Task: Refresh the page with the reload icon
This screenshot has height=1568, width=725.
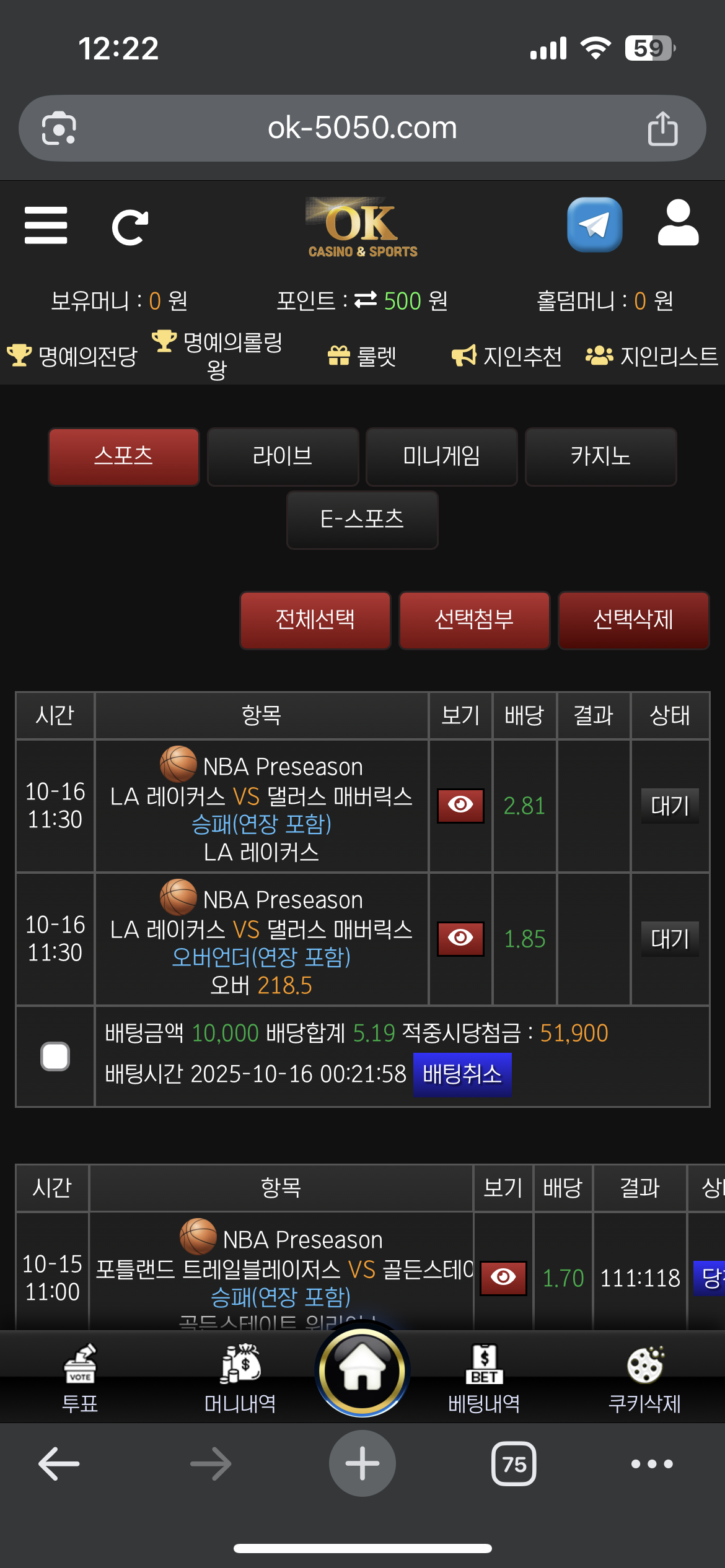Action: tap(130, 227)
